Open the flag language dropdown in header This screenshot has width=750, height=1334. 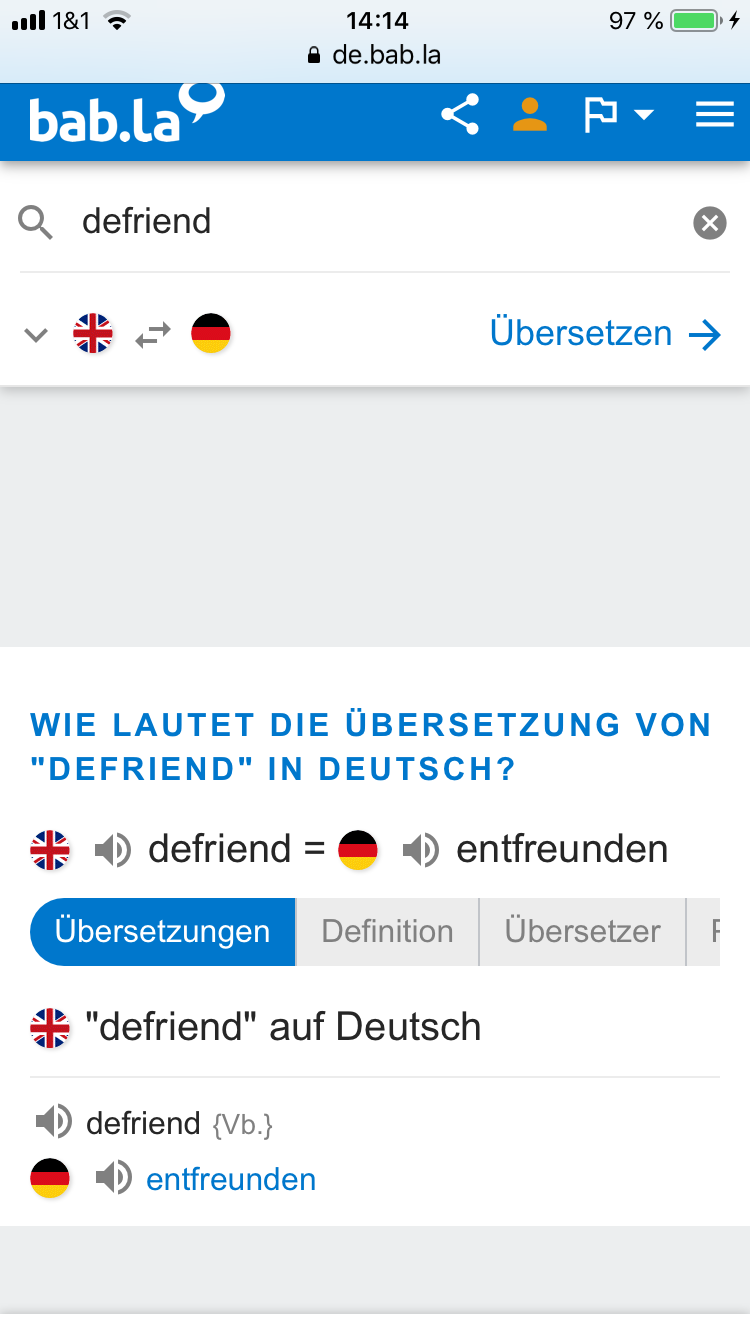[x=618, y=115]
